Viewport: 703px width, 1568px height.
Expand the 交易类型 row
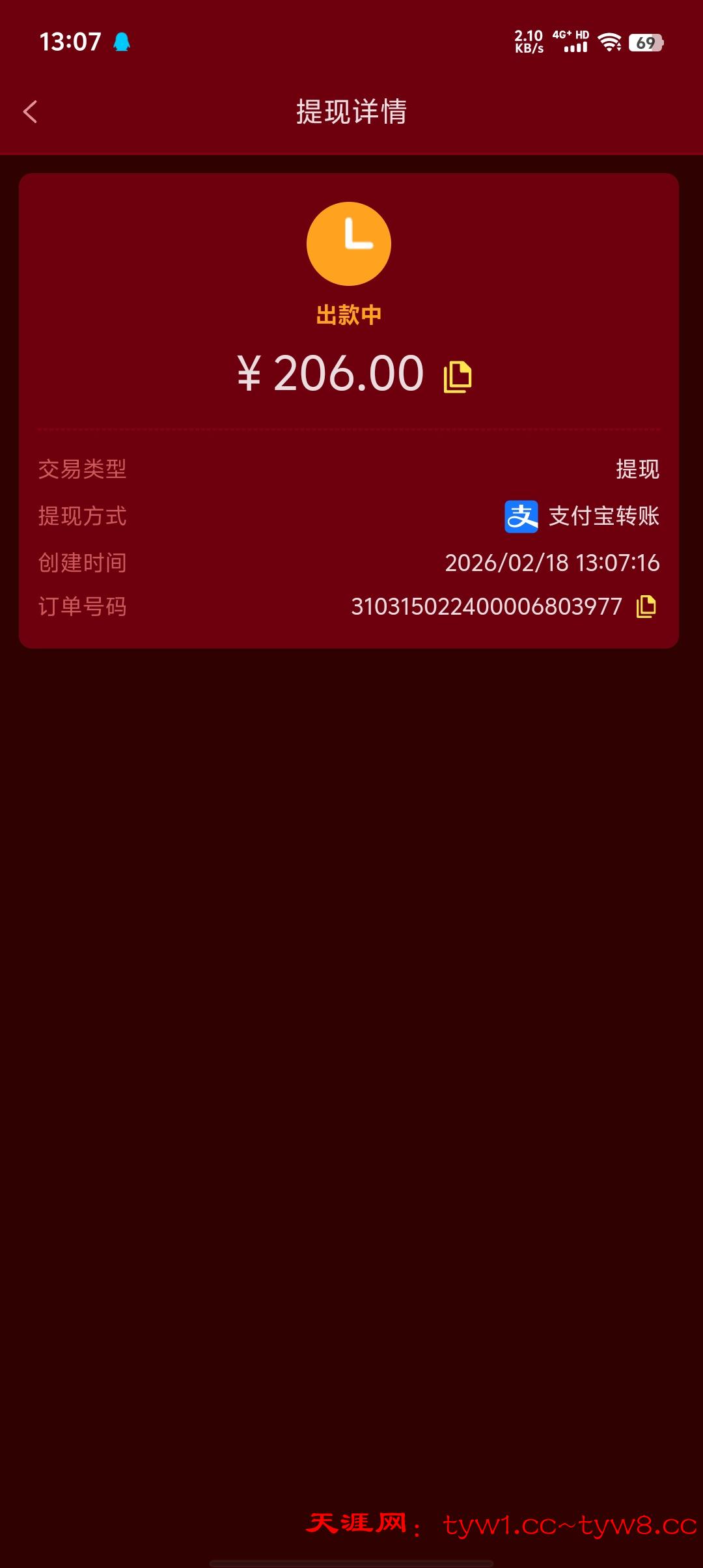click(x=351, y=469)
